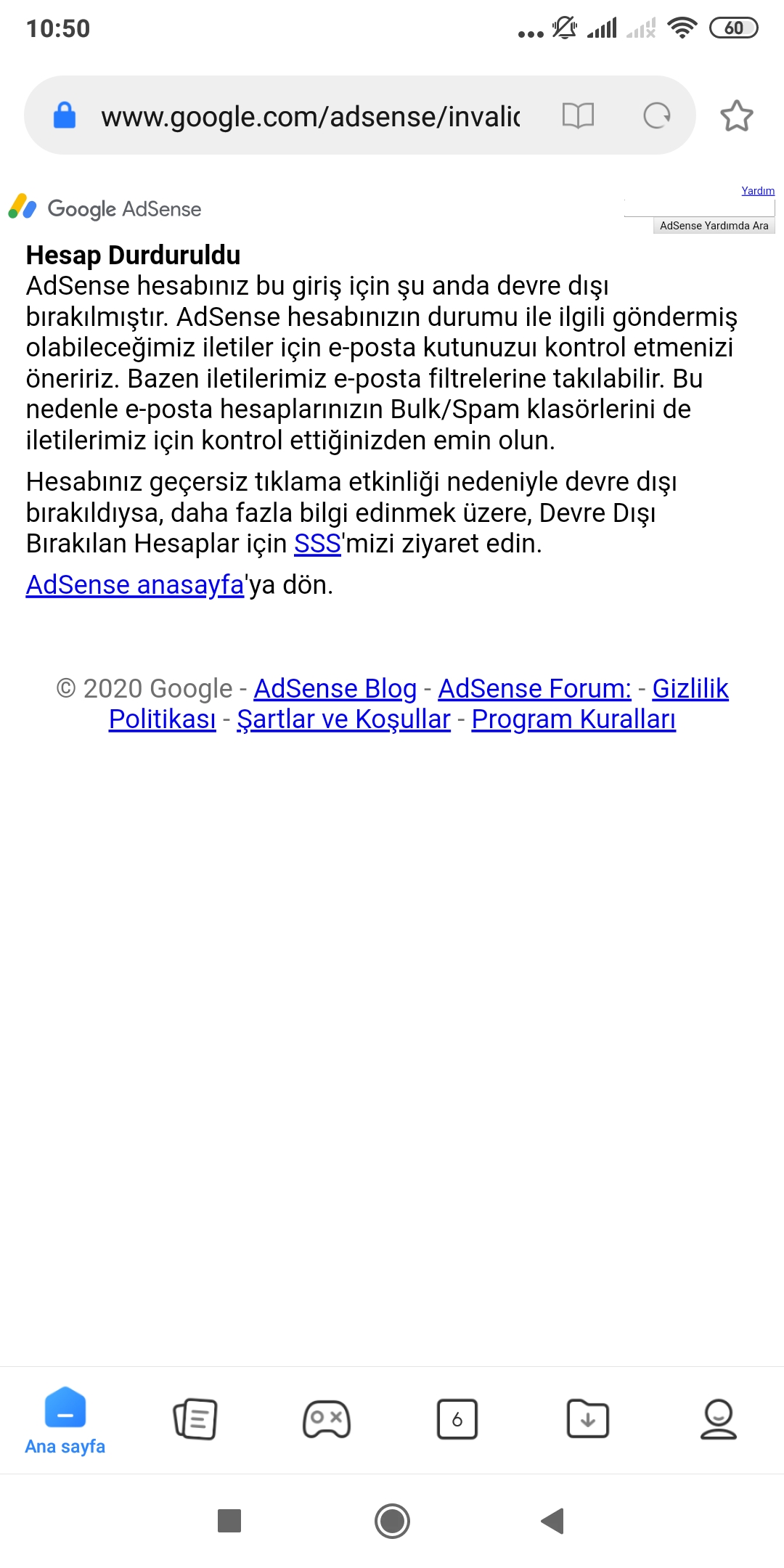Tap the AdSense help search field
This screenshot has width=784, height=1568.
tap(700, 208)
